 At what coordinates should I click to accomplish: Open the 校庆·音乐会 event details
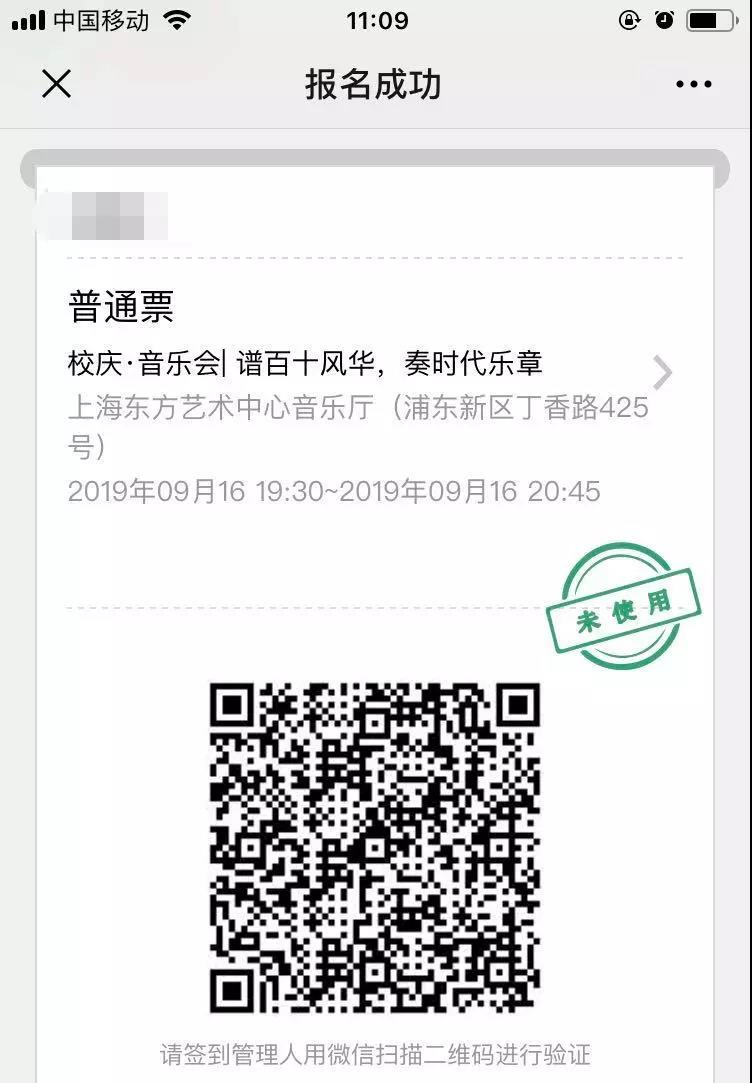[x=662, y=373]
